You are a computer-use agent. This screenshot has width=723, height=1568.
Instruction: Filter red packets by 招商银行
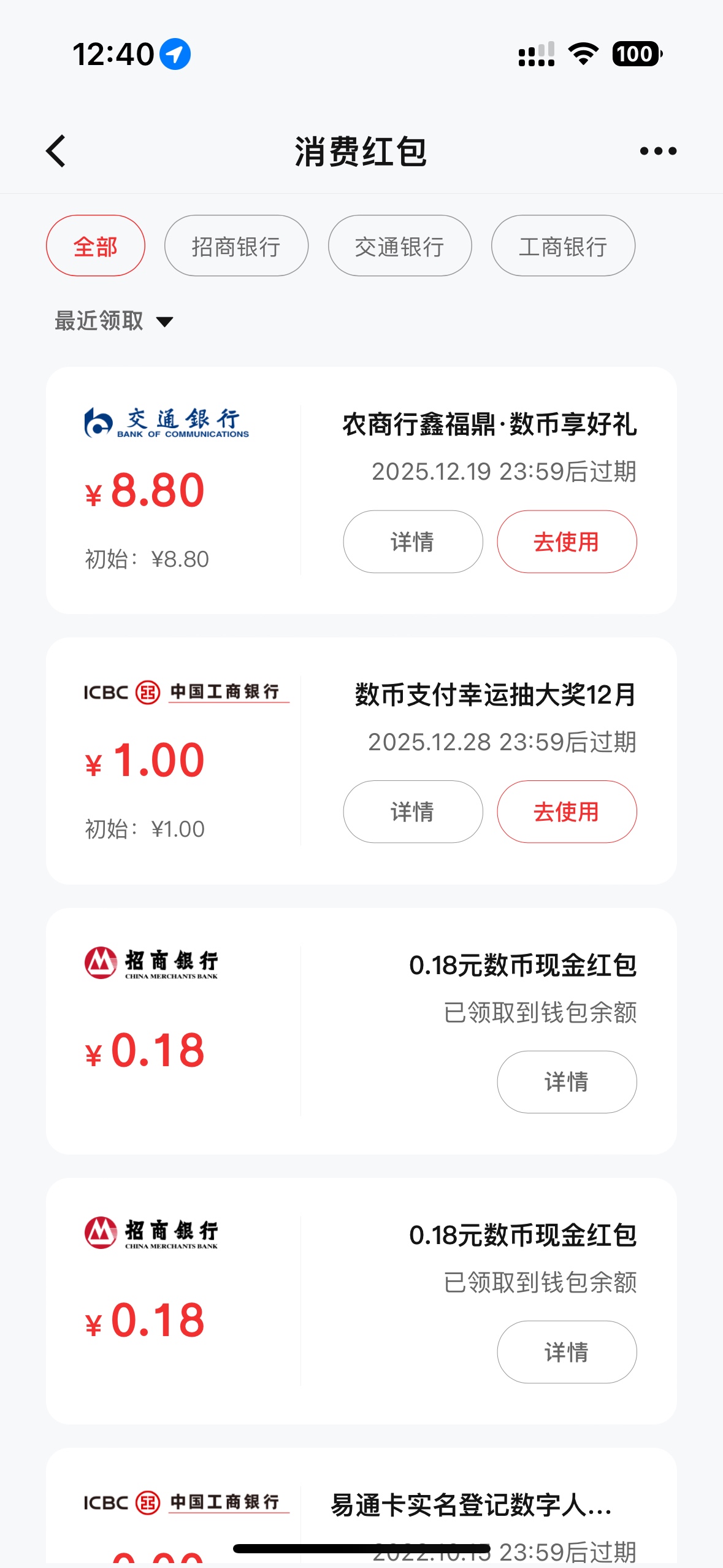[236, 246]
